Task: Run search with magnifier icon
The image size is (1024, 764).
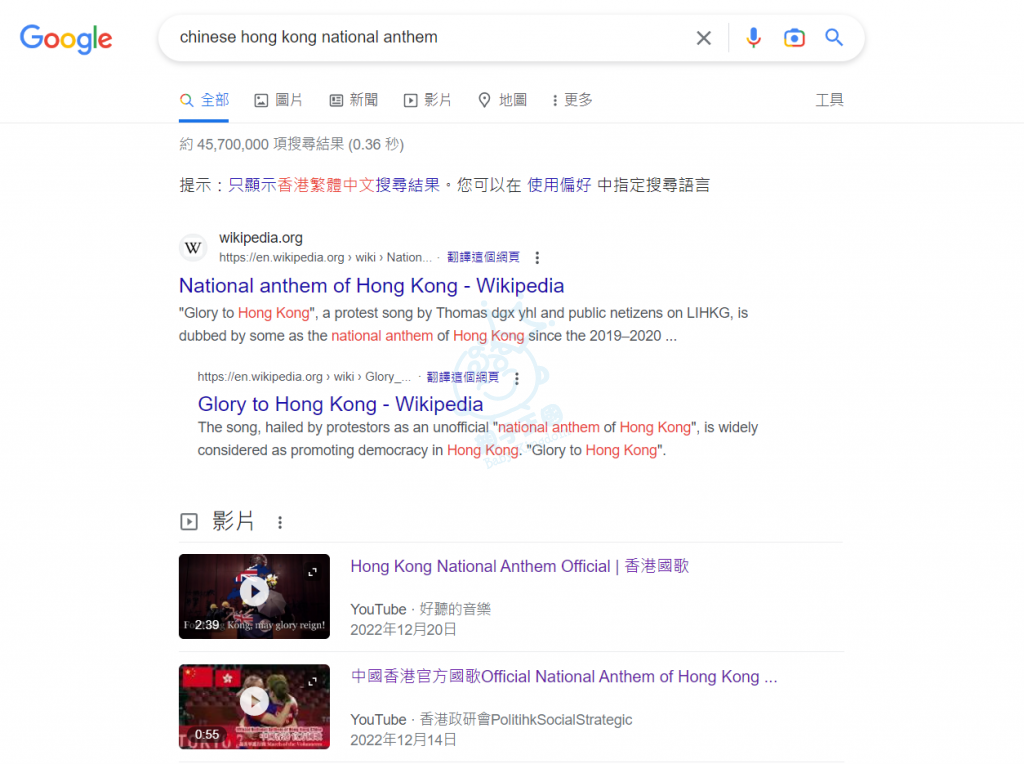Action: point(834,38)
